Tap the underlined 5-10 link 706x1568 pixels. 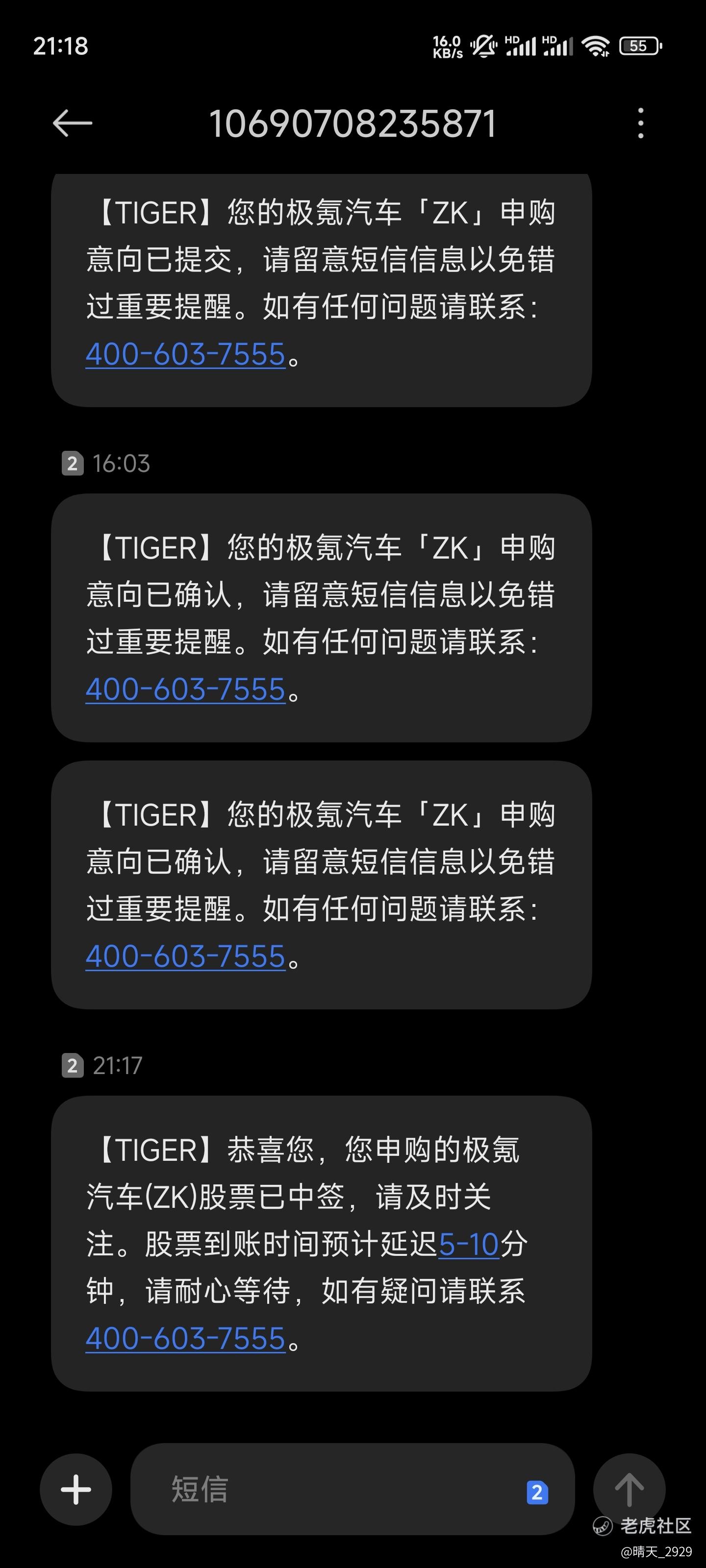click(x=468, y=1244)
